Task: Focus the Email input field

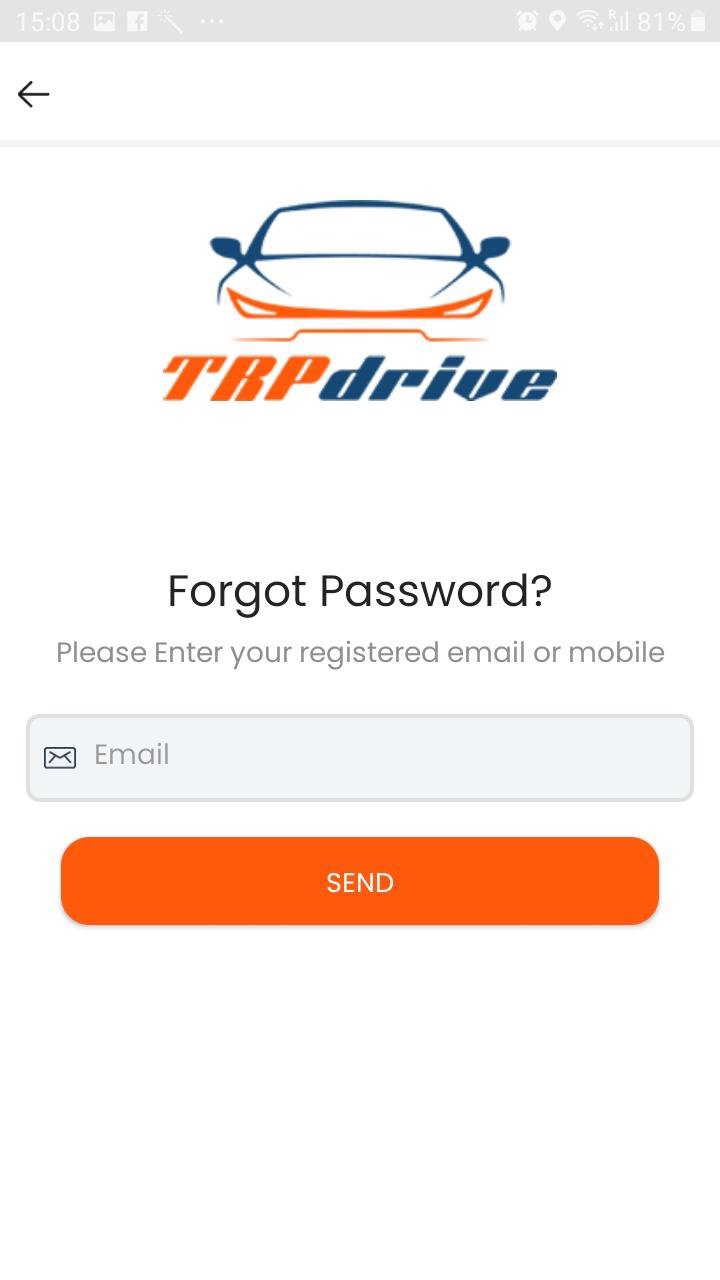Action: 360,758
